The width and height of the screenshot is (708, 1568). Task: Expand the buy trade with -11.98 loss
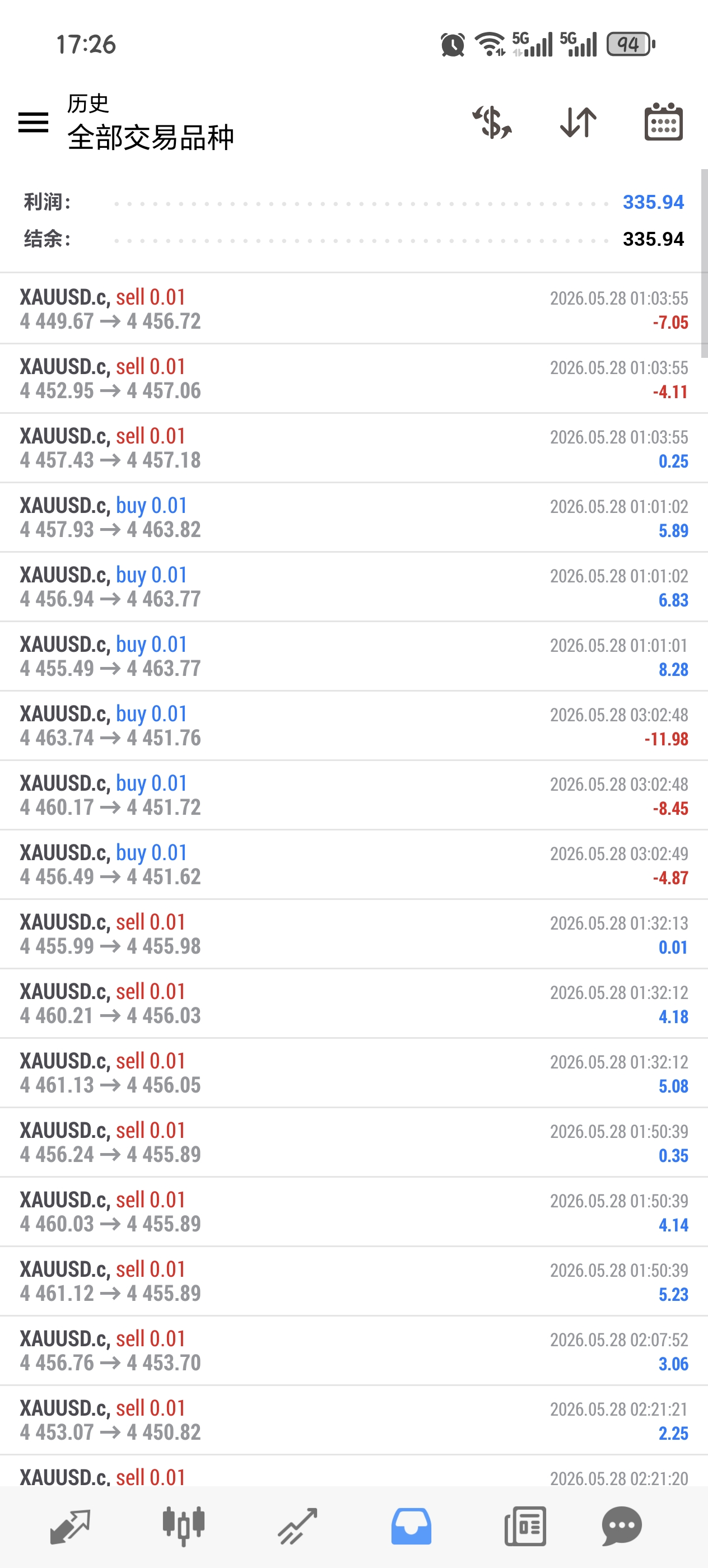(x=353, y=725)
